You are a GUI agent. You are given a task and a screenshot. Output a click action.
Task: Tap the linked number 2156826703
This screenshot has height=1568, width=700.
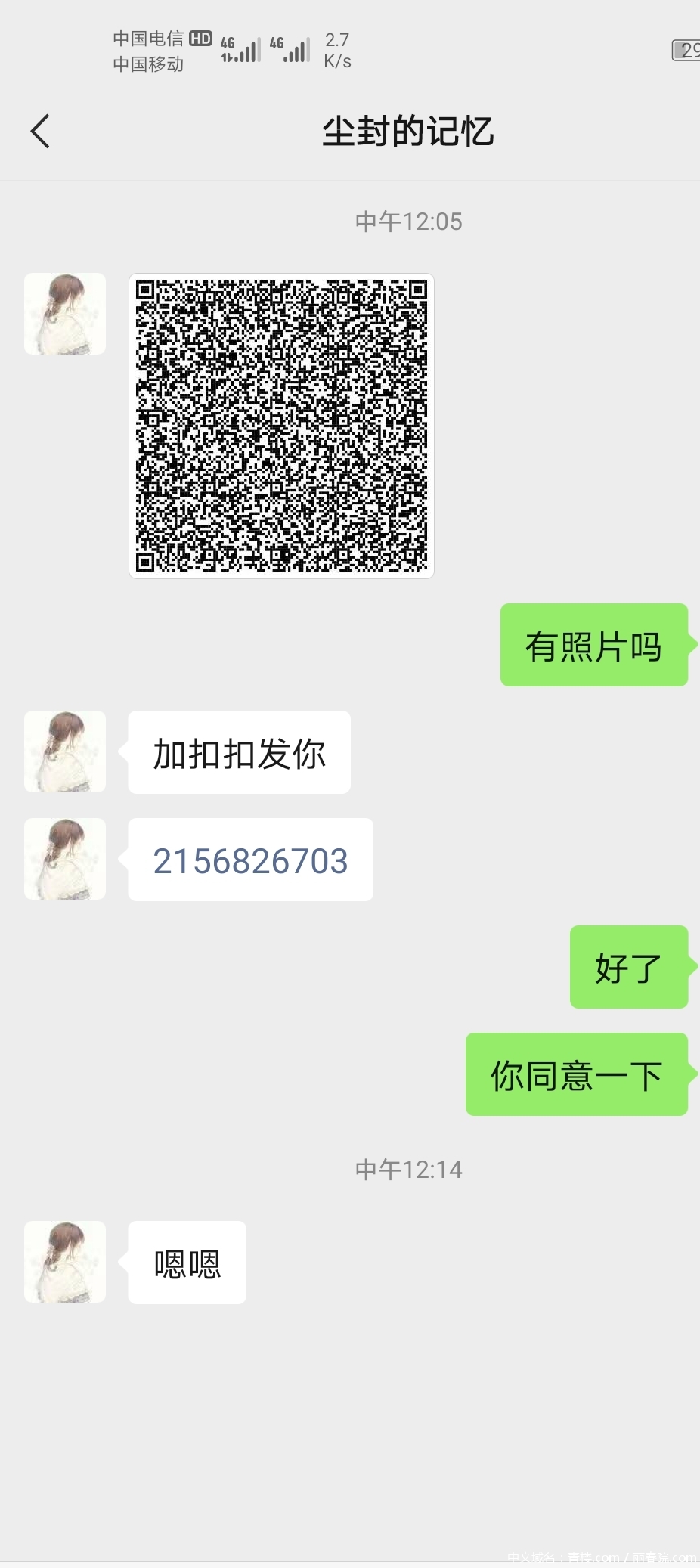pyautogui.click(x=250, y=860)
